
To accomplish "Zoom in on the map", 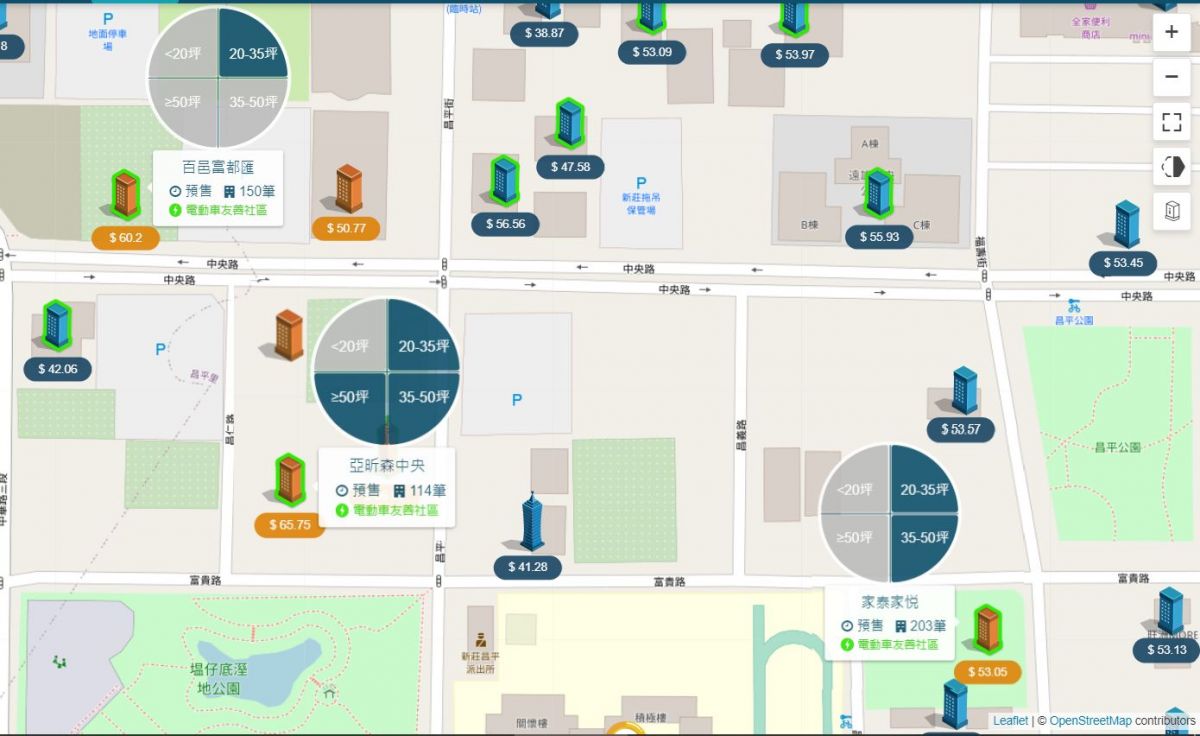I will point(1171,32).
